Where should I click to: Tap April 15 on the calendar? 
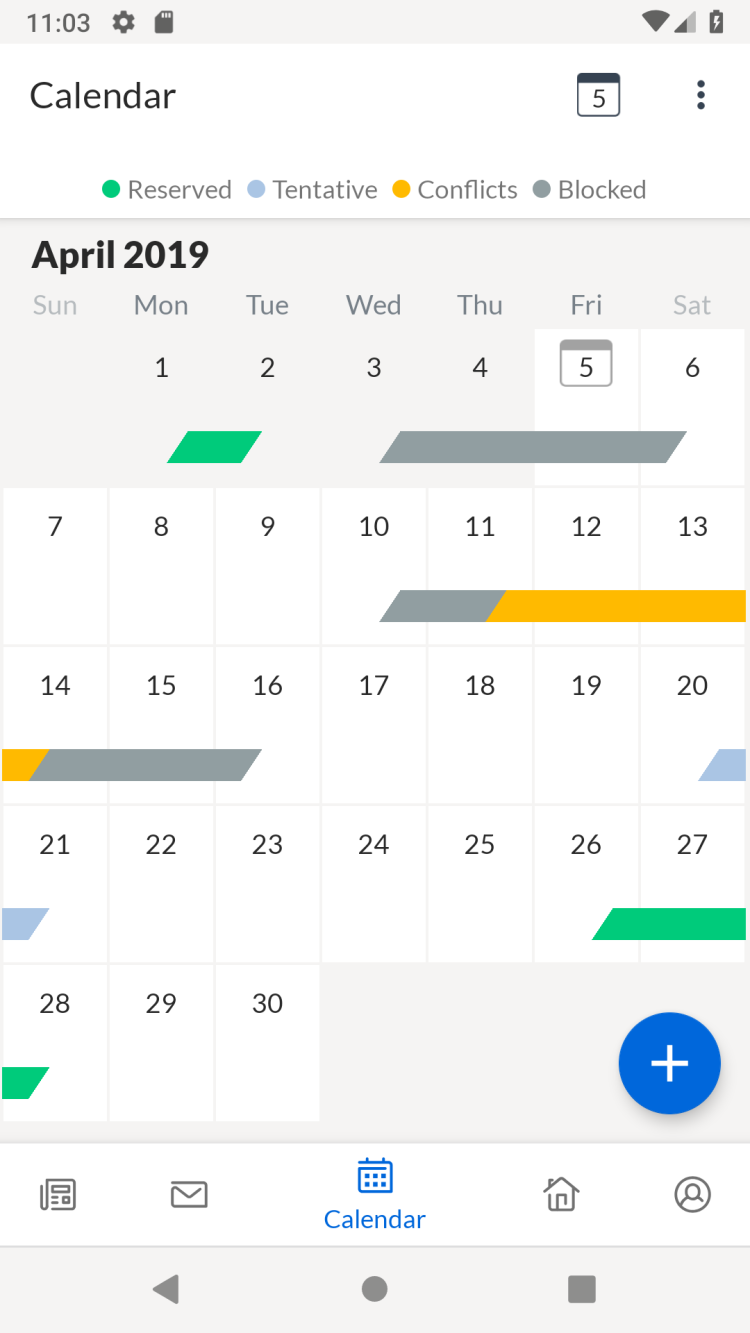(x=161, y=724)
